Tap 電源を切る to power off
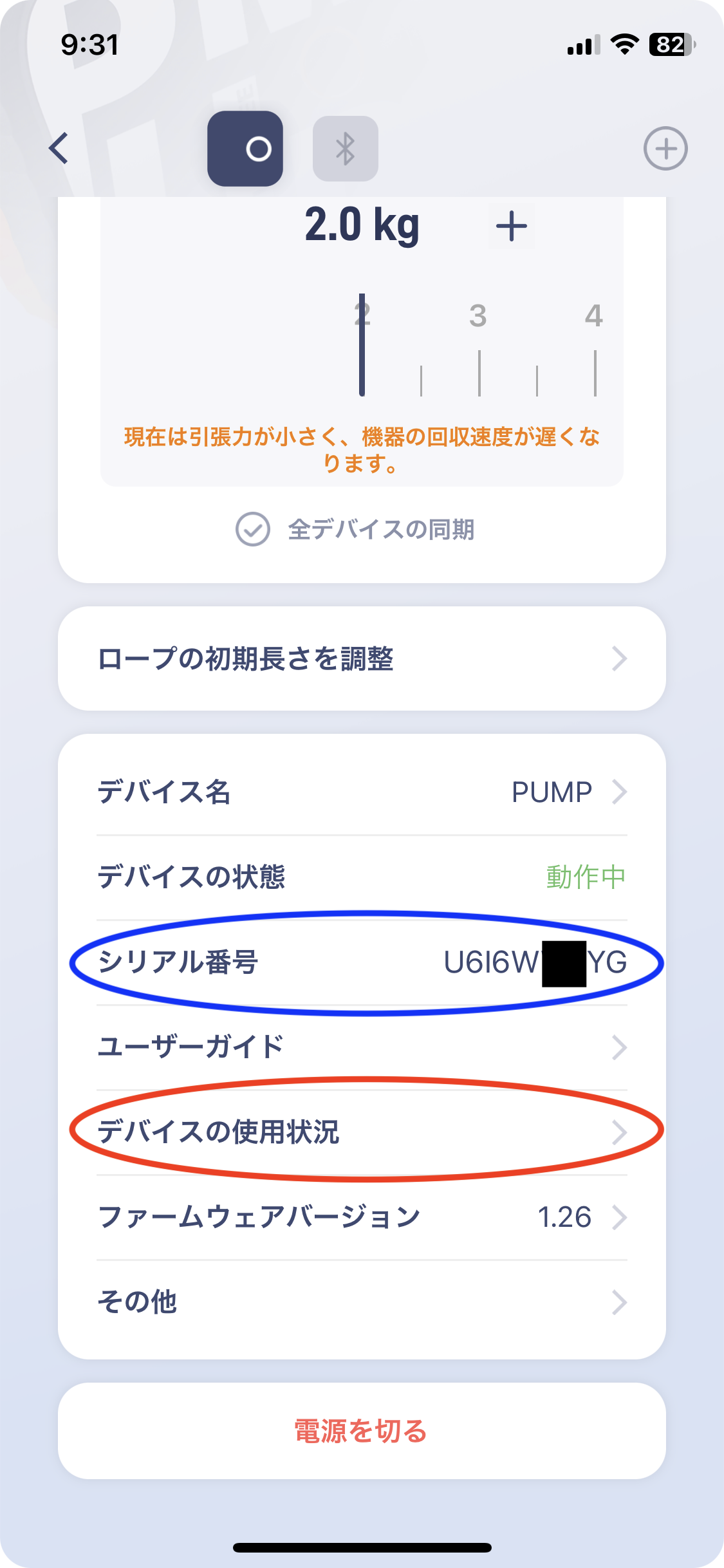The width and height of the screenshot is (724, 1568). pos(362,1431)
